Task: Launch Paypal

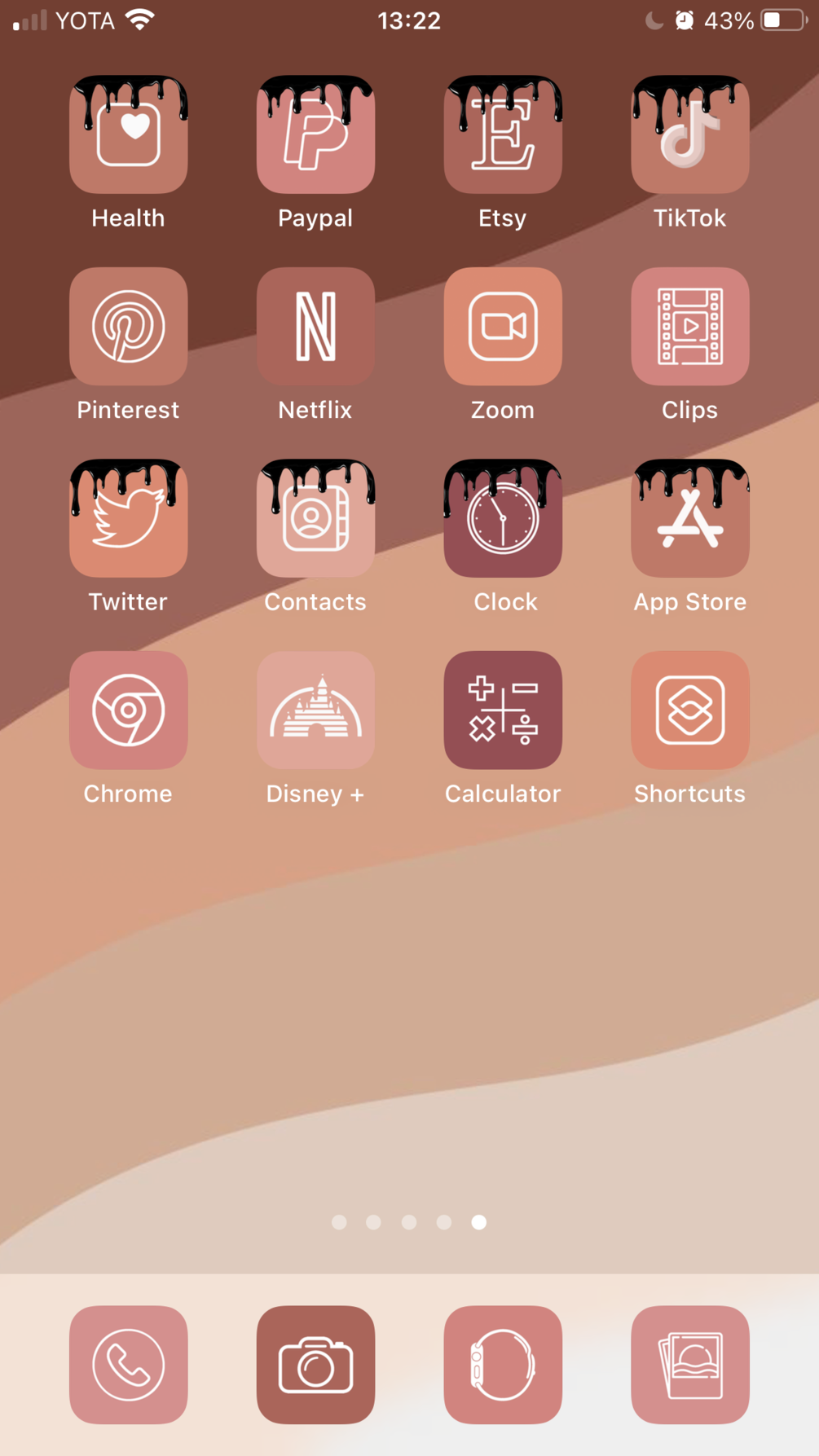Action: pos(315,135)
